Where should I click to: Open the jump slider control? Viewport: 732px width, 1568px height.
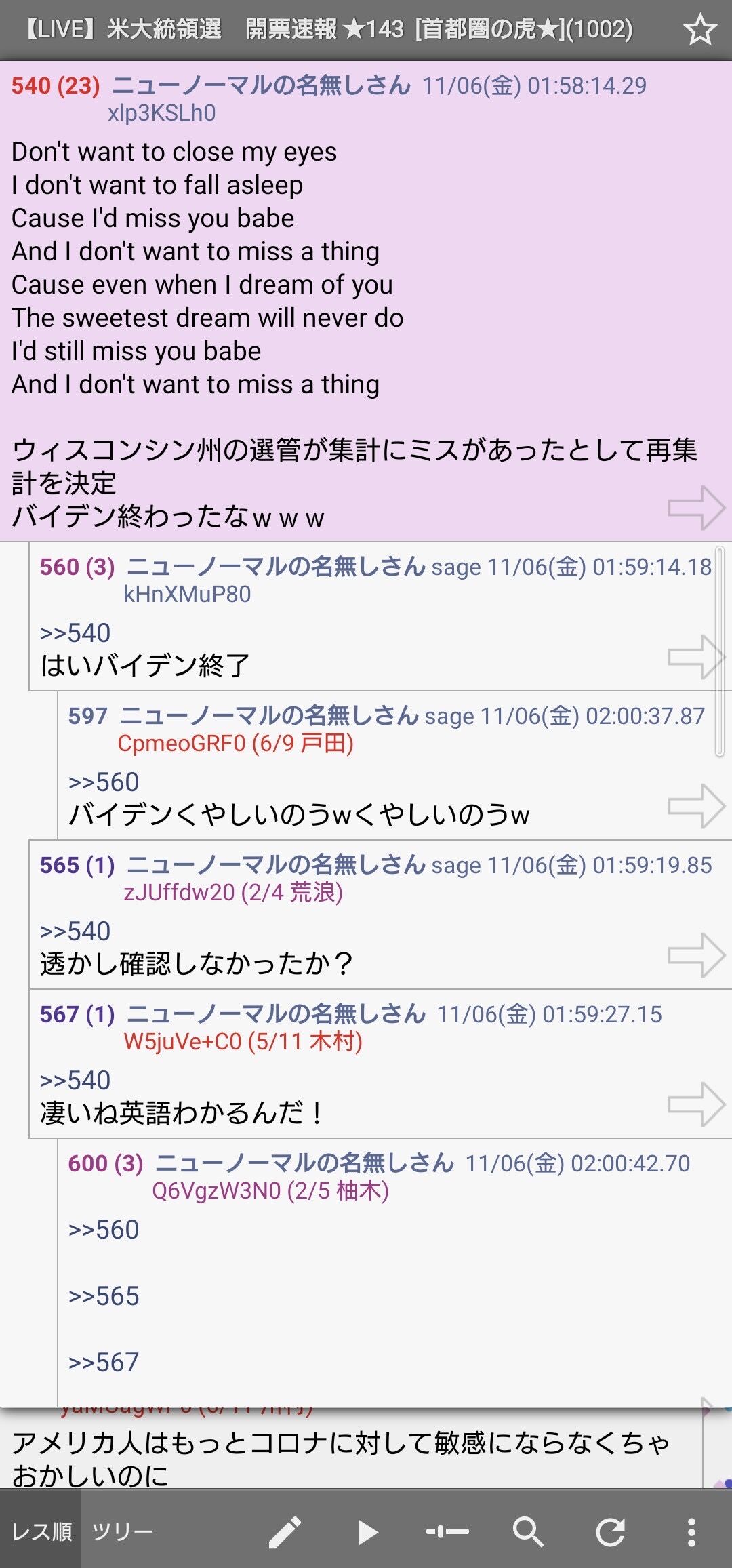coord(447,1532)
